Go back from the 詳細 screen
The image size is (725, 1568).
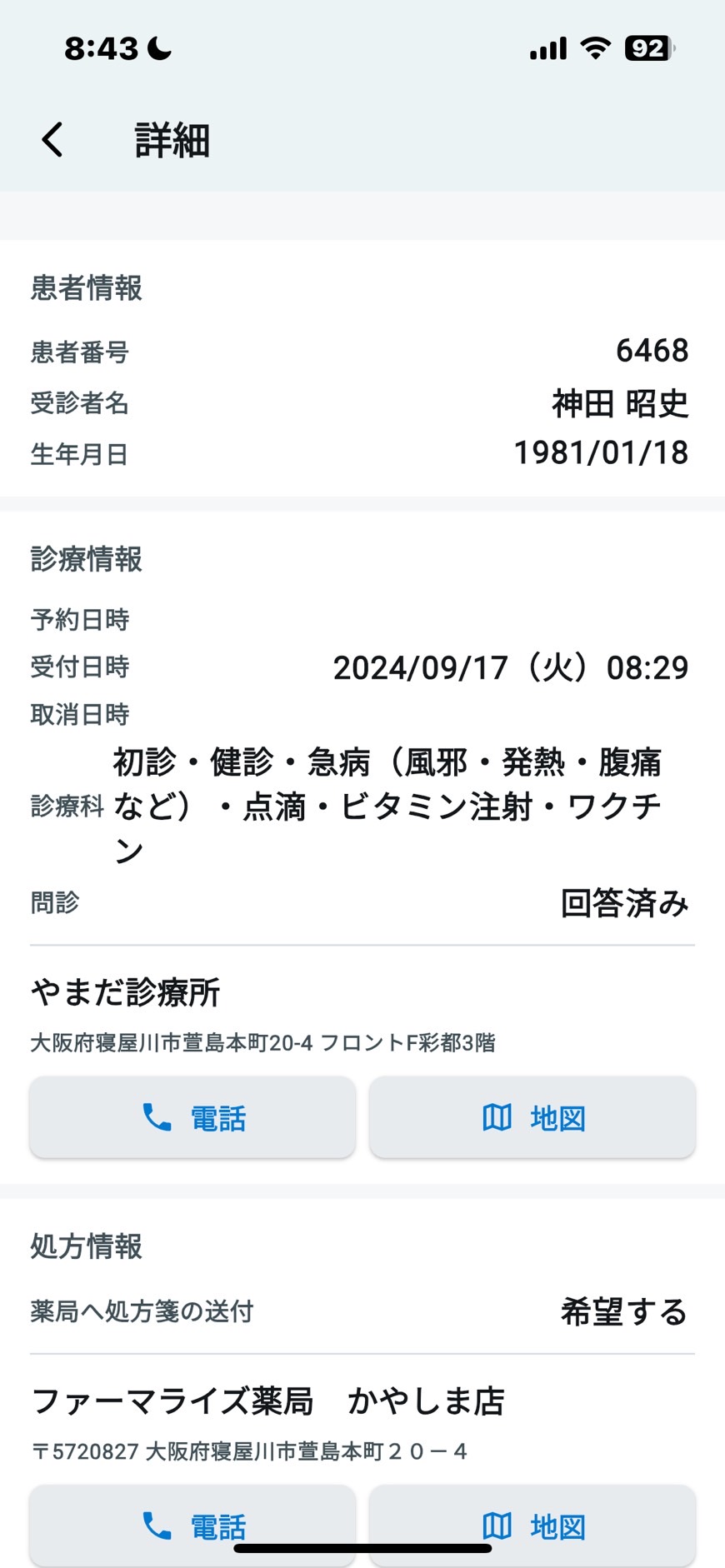(x=52, y=140)
